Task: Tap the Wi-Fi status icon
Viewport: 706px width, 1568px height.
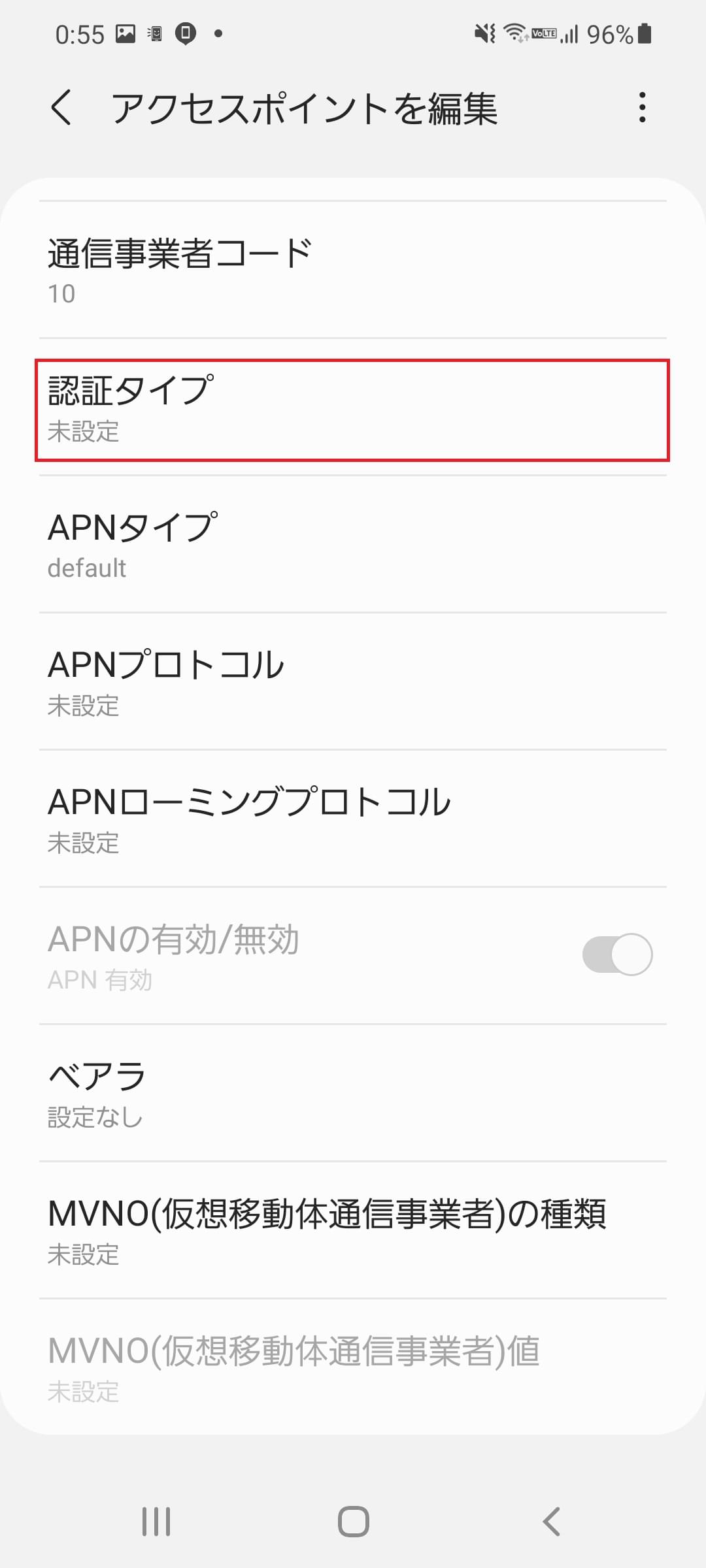Action: click(514, 33)
